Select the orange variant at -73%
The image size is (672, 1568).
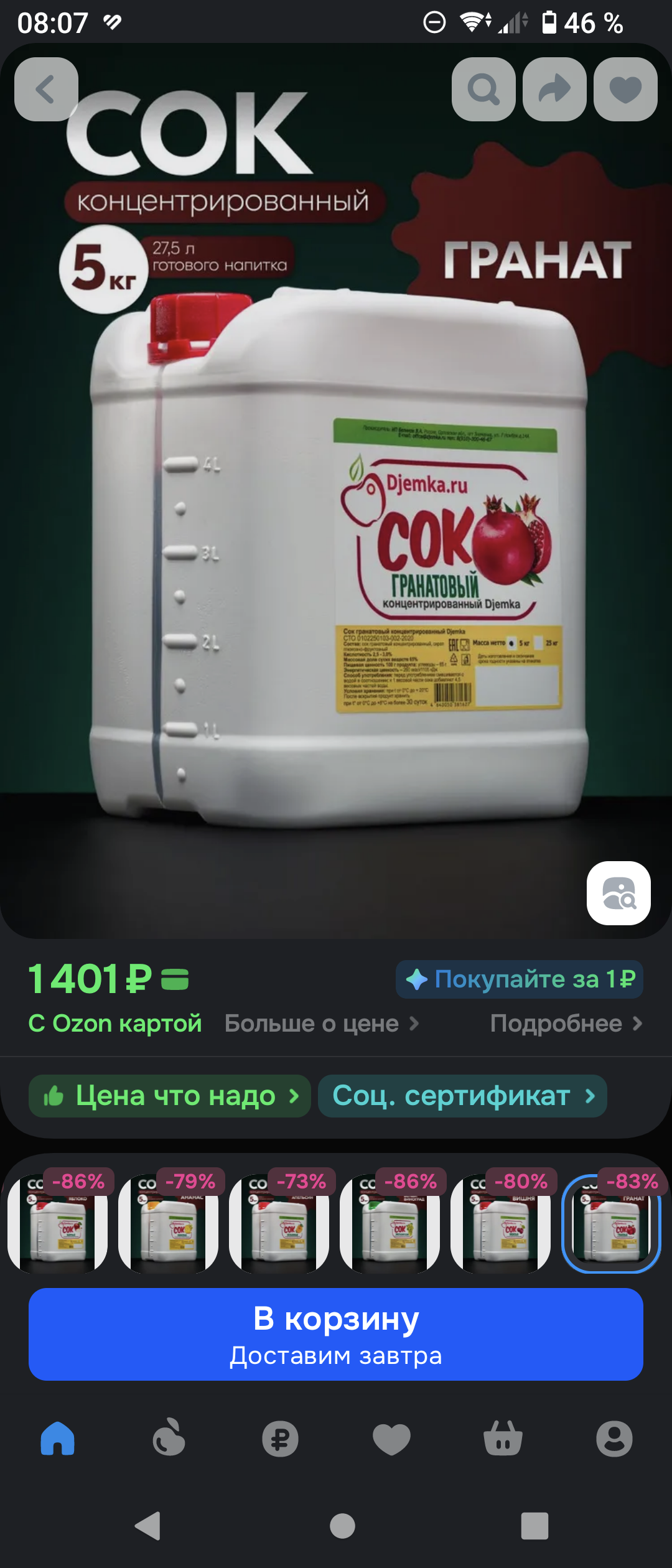tap(279, 1224)
